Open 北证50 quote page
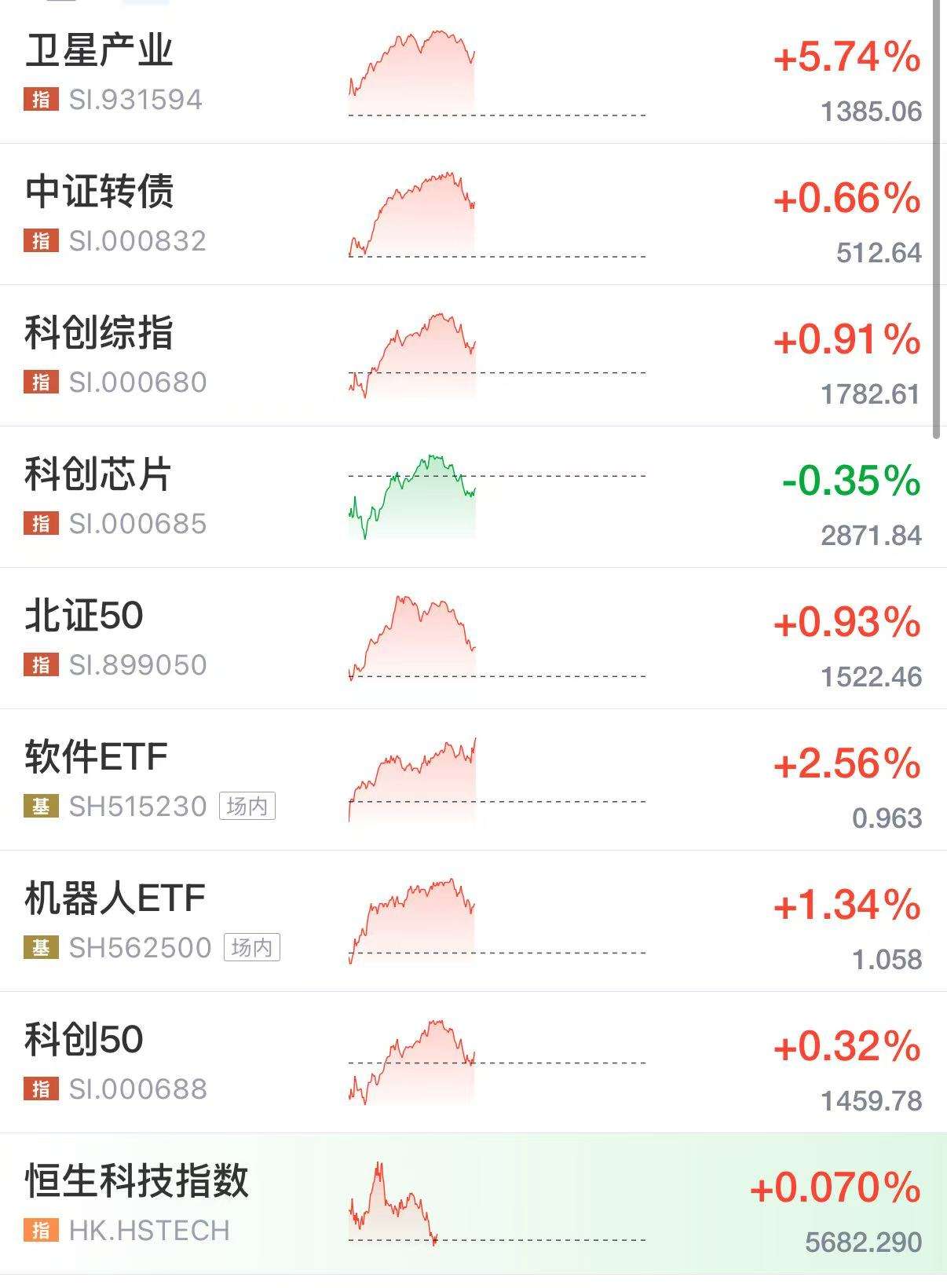This screenshot has height=1288, width=947. pos(473,639)
